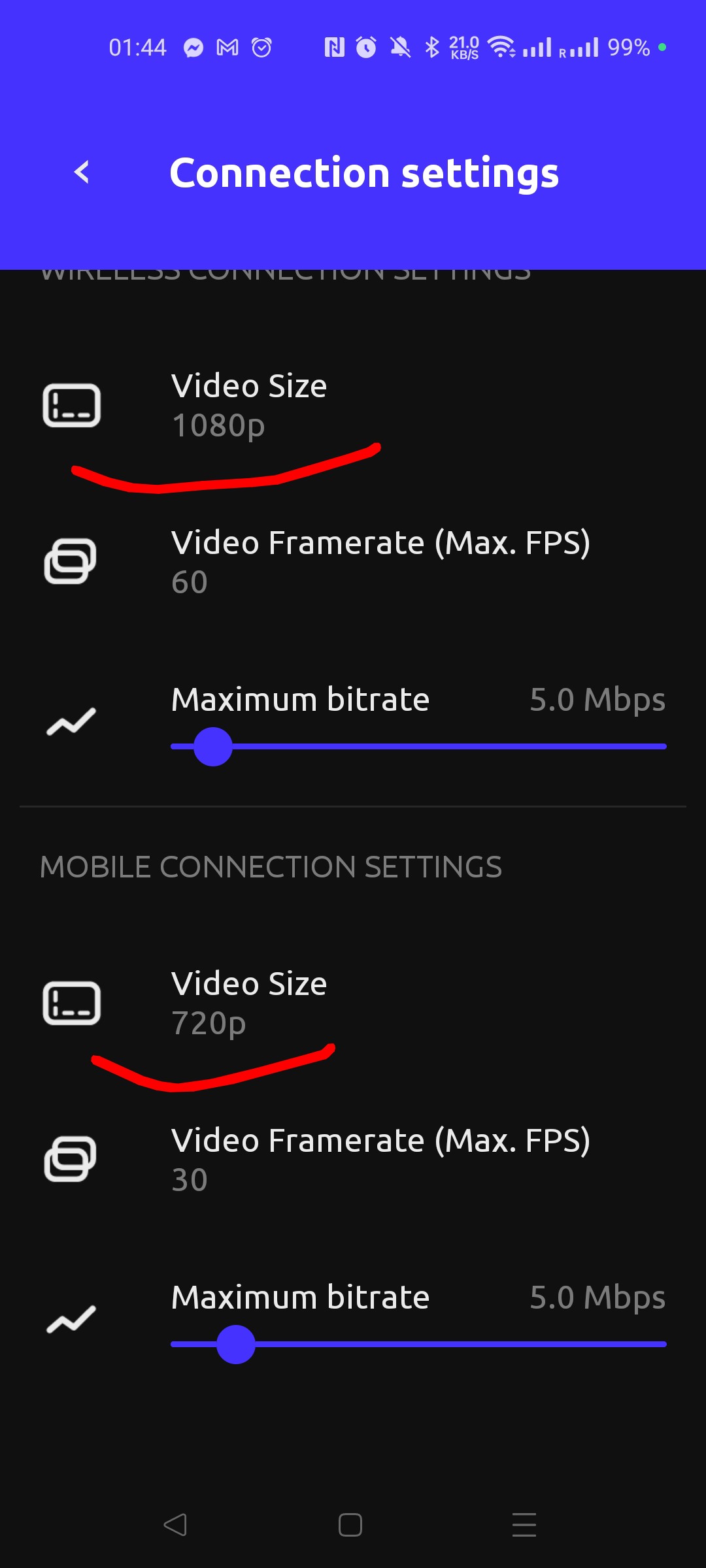Tap the mobile Maximum bitrate slider
This screenshot has width=706, height=1568.
coord(418,1344)
